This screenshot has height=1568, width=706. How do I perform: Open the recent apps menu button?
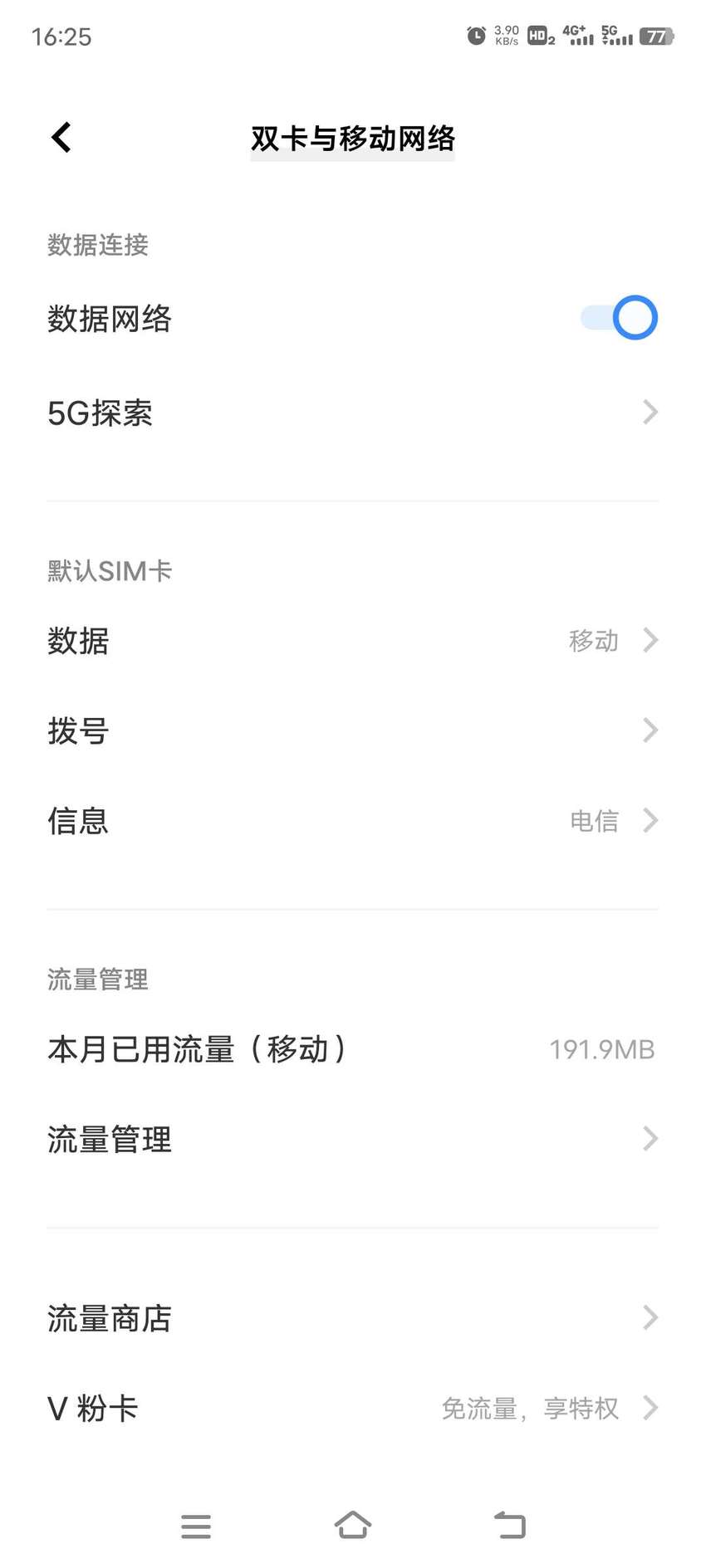point(196,1526)
